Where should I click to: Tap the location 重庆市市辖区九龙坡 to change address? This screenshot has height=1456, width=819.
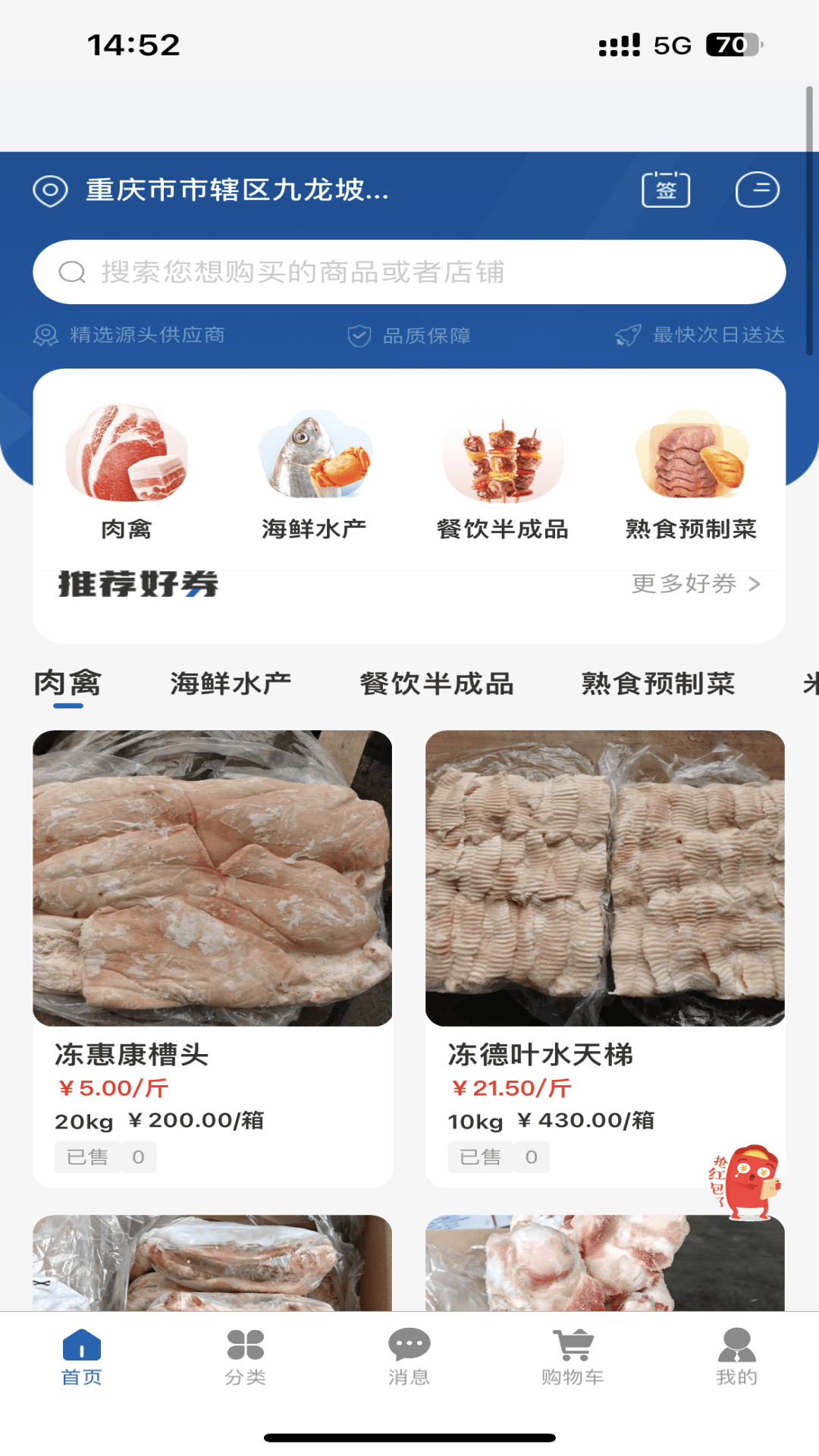pyautogui.click(x=235, y=191)
